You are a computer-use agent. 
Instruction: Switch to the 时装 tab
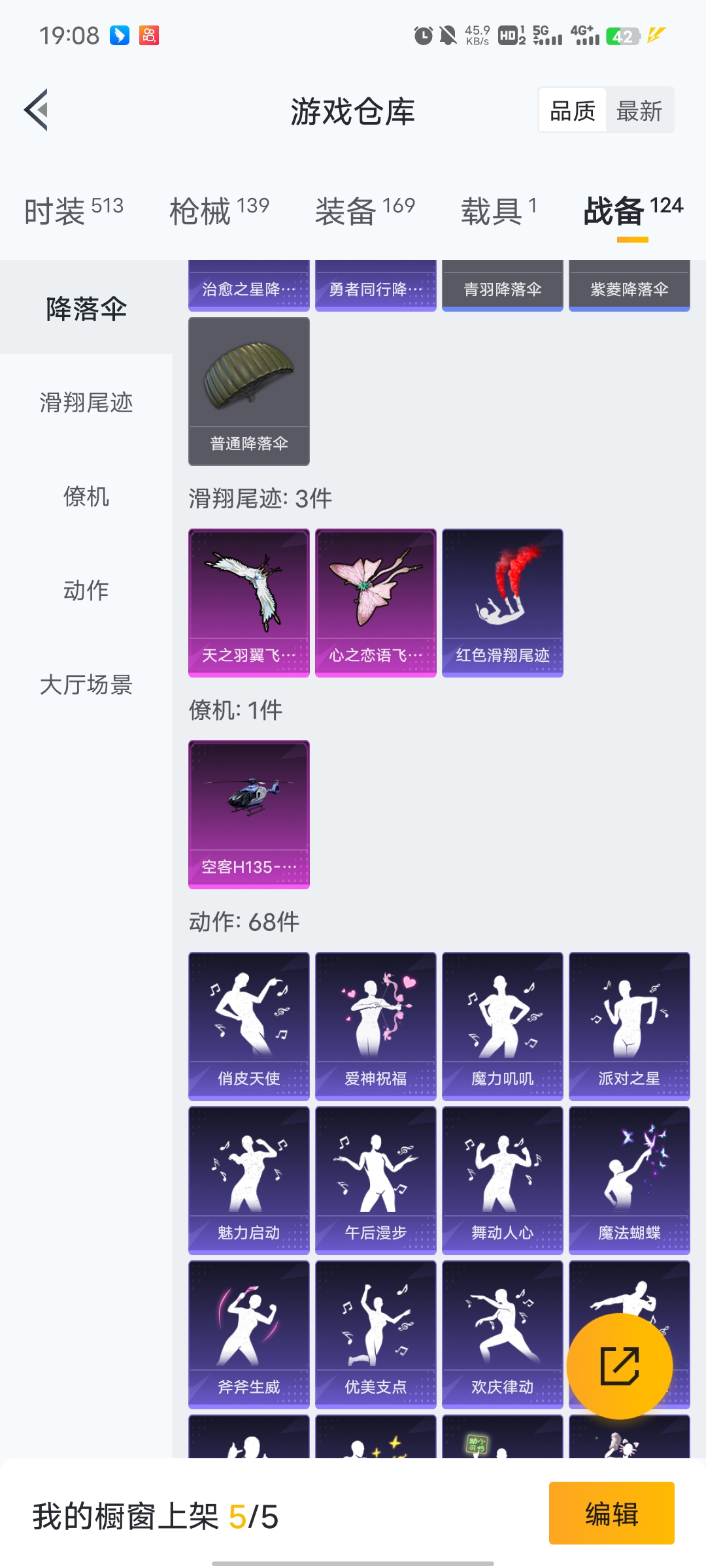coord(73,210)
